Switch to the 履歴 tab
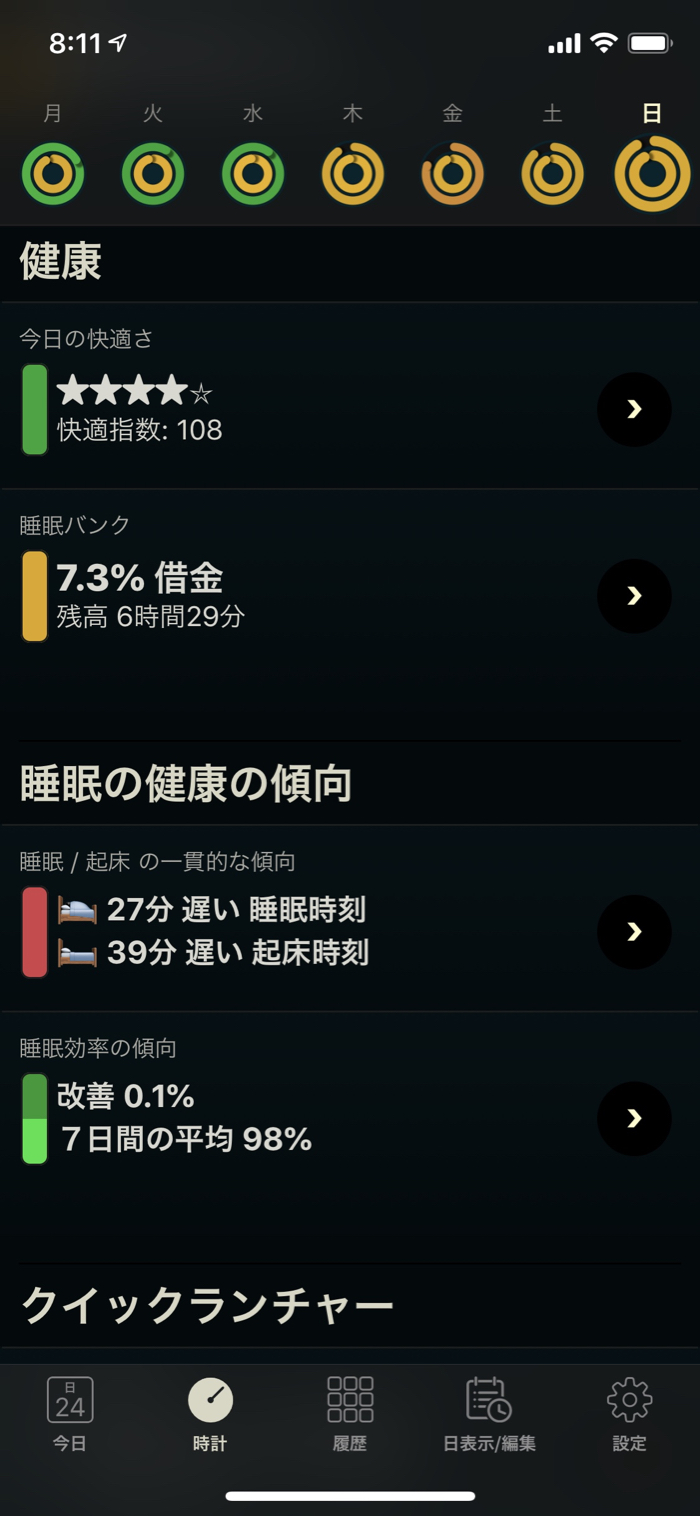The height and width of the screenshot is (1516, 700). pyautogui.click(x=350, y=1412)
